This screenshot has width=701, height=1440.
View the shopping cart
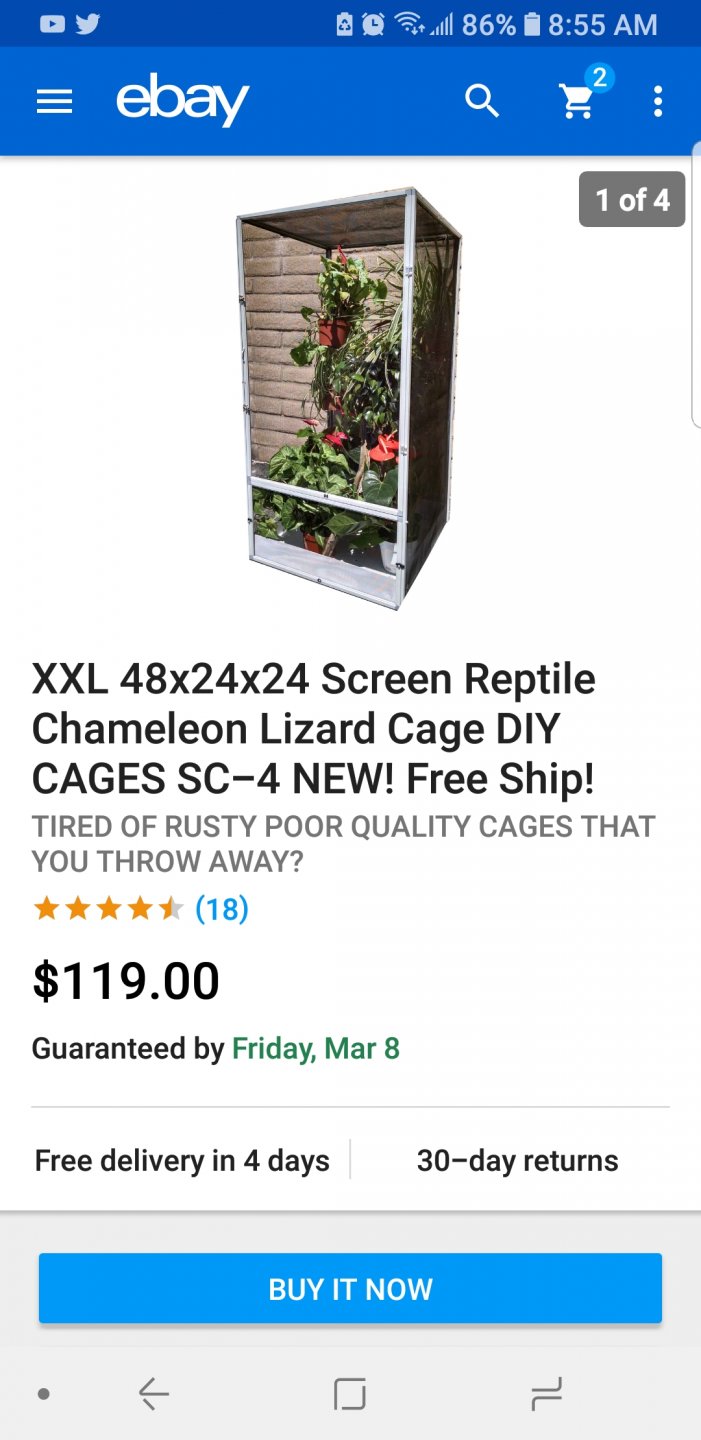click(579, 100)
